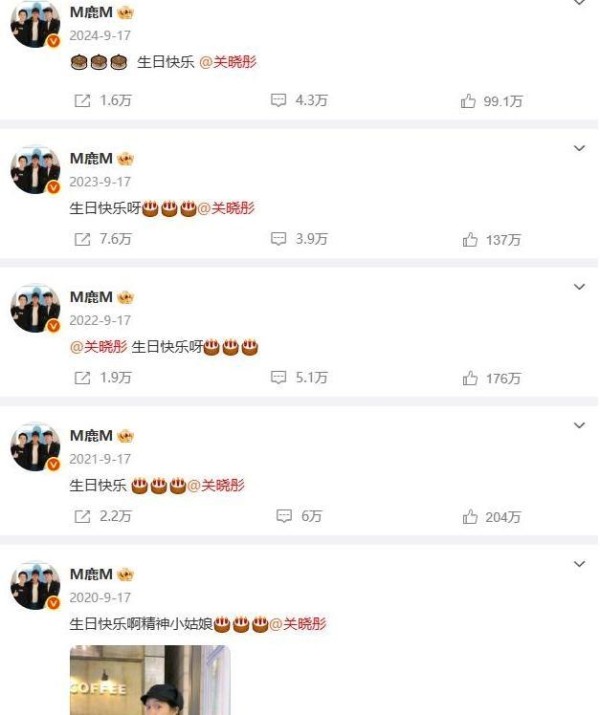Open M鹿M profile name on 2024-9-17 post
Viewport: 600px width, 715px height.
91,13
